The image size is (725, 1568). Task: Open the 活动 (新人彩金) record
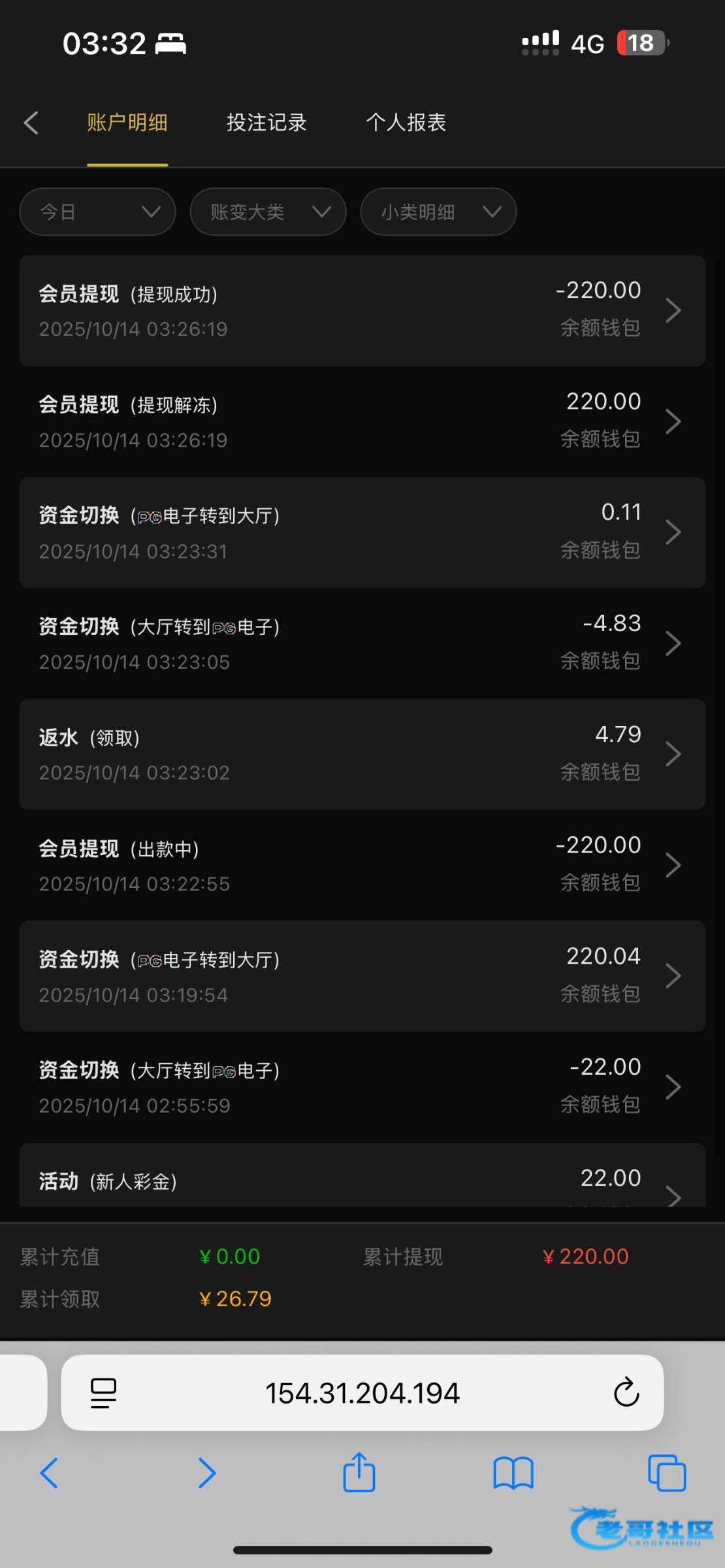click(362, 1181)
